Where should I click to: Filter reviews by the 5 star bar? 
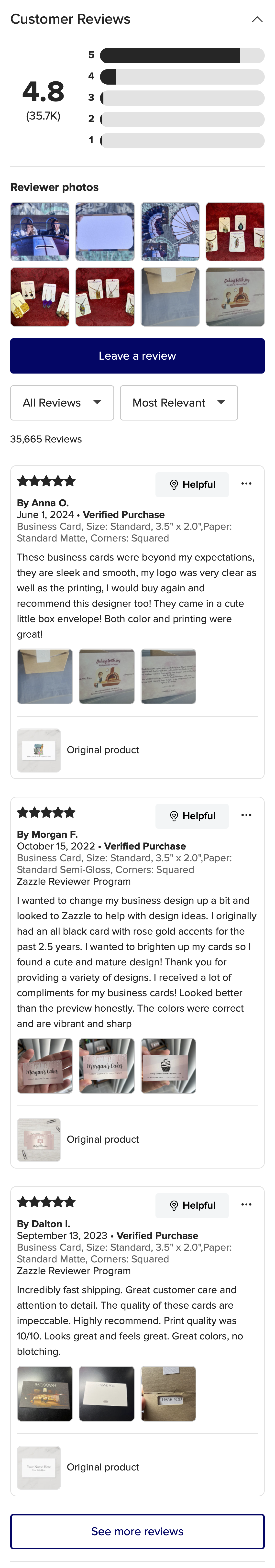pyautogui.click(x=182, y=55)
